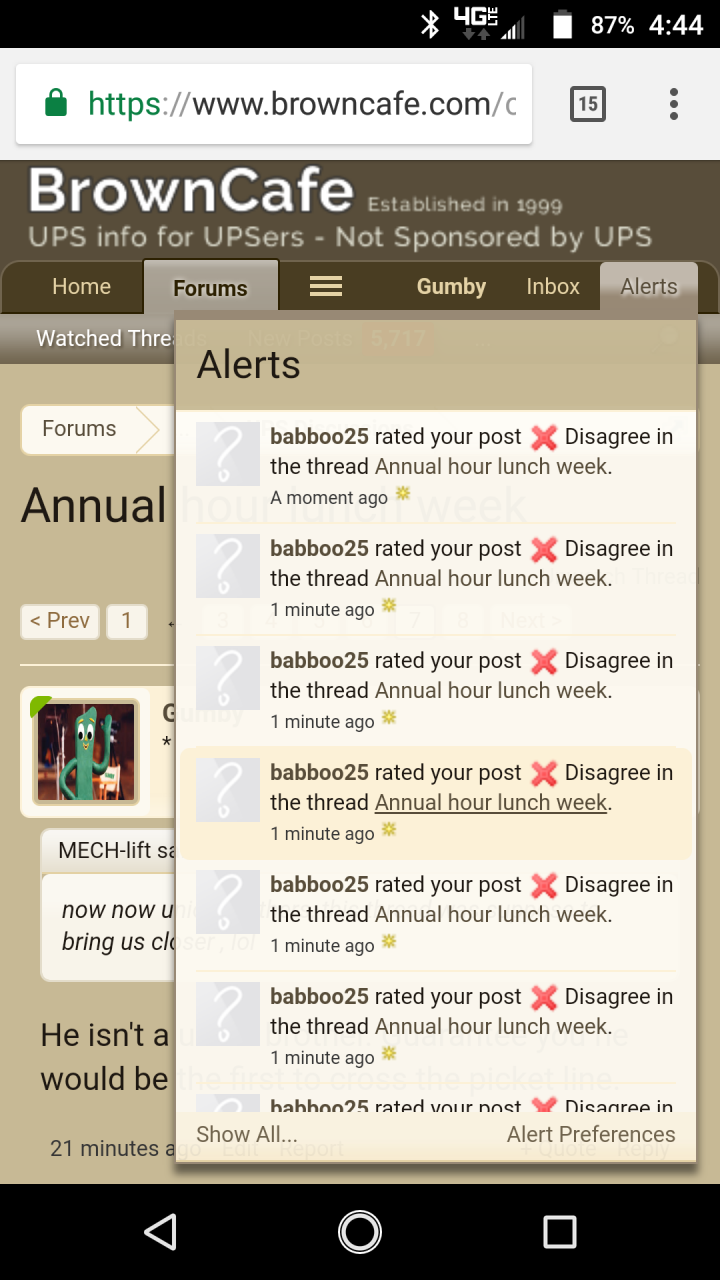The width and height of the screenshot is (720, 1280).
Task: Go back with the system back button
Action: point(160,1232)
